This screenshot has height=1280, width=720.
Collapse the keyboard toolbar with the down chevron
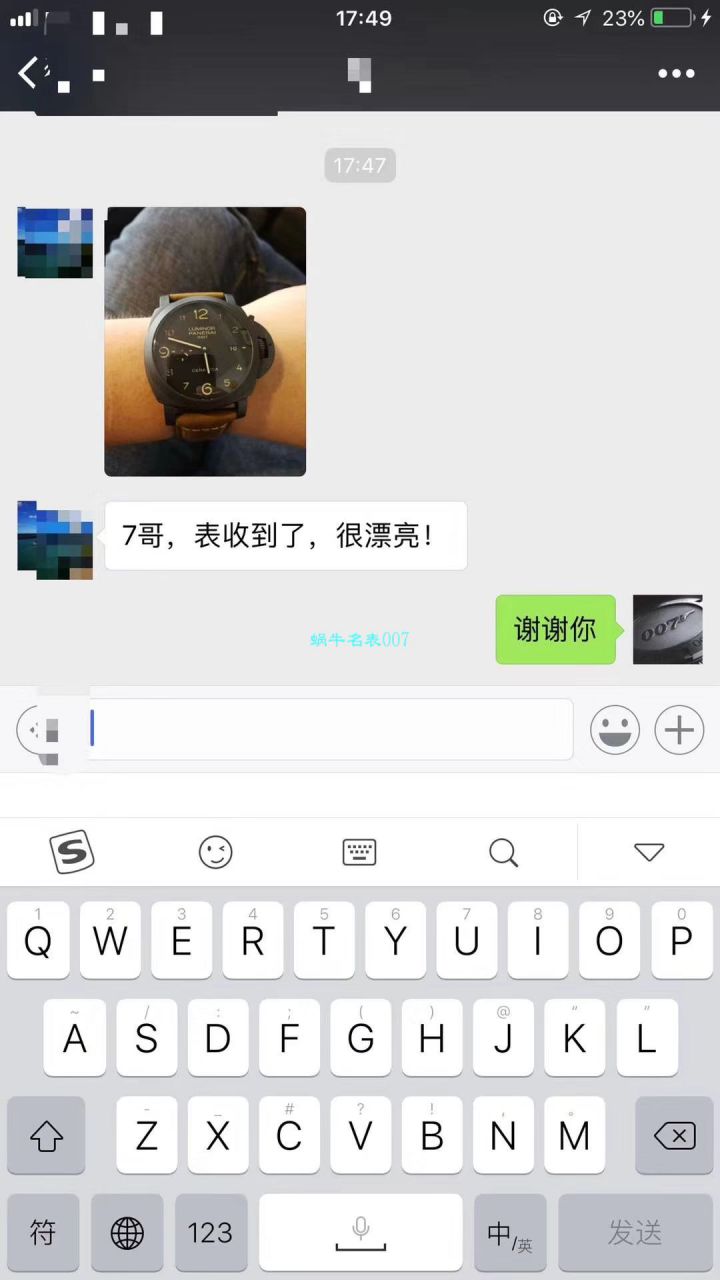[x=649, y=852]
